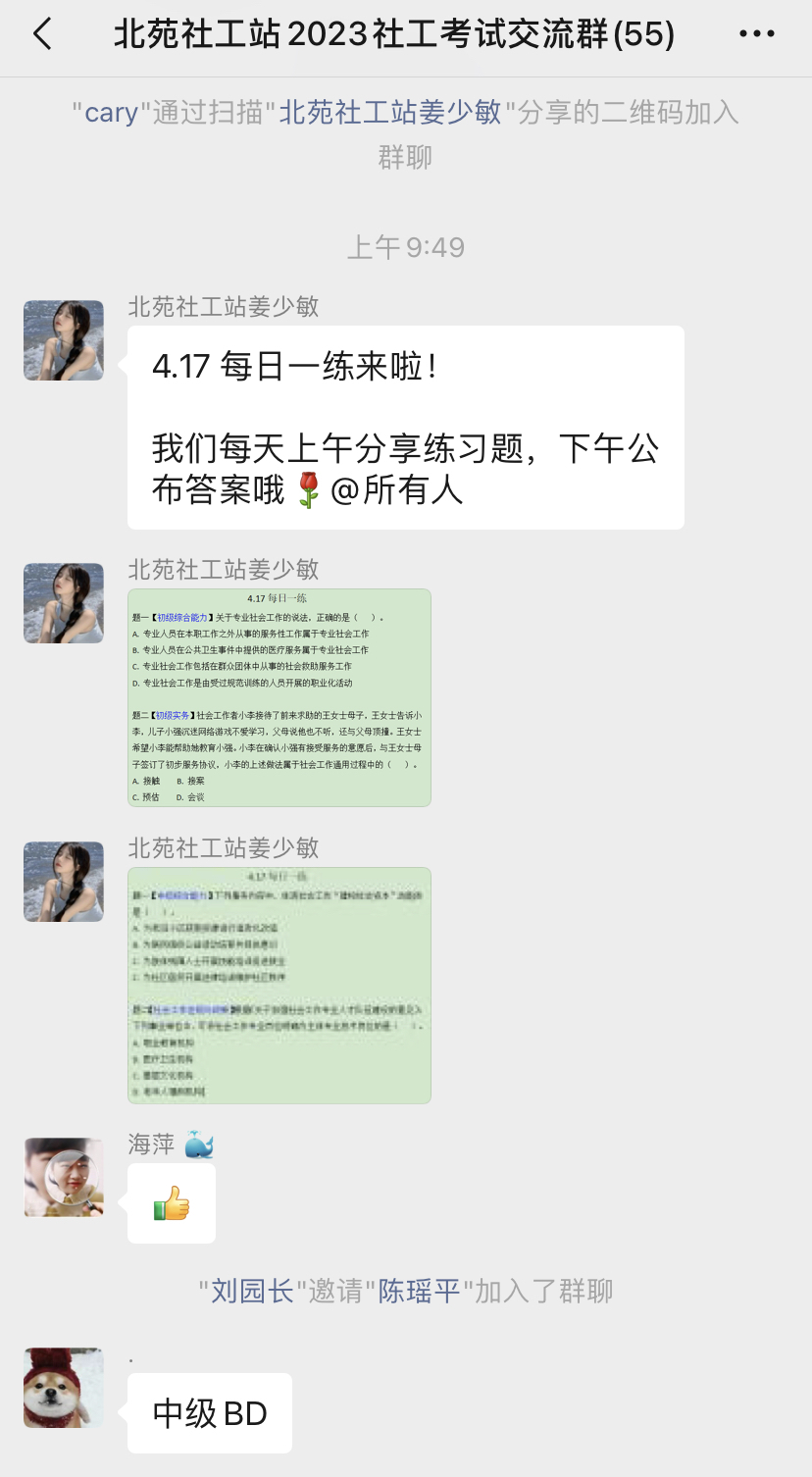The width and height of the screenshot is (812, 1477).
Task: Open 陈瑶平's profile link
Action: (x=420, y=1291)
